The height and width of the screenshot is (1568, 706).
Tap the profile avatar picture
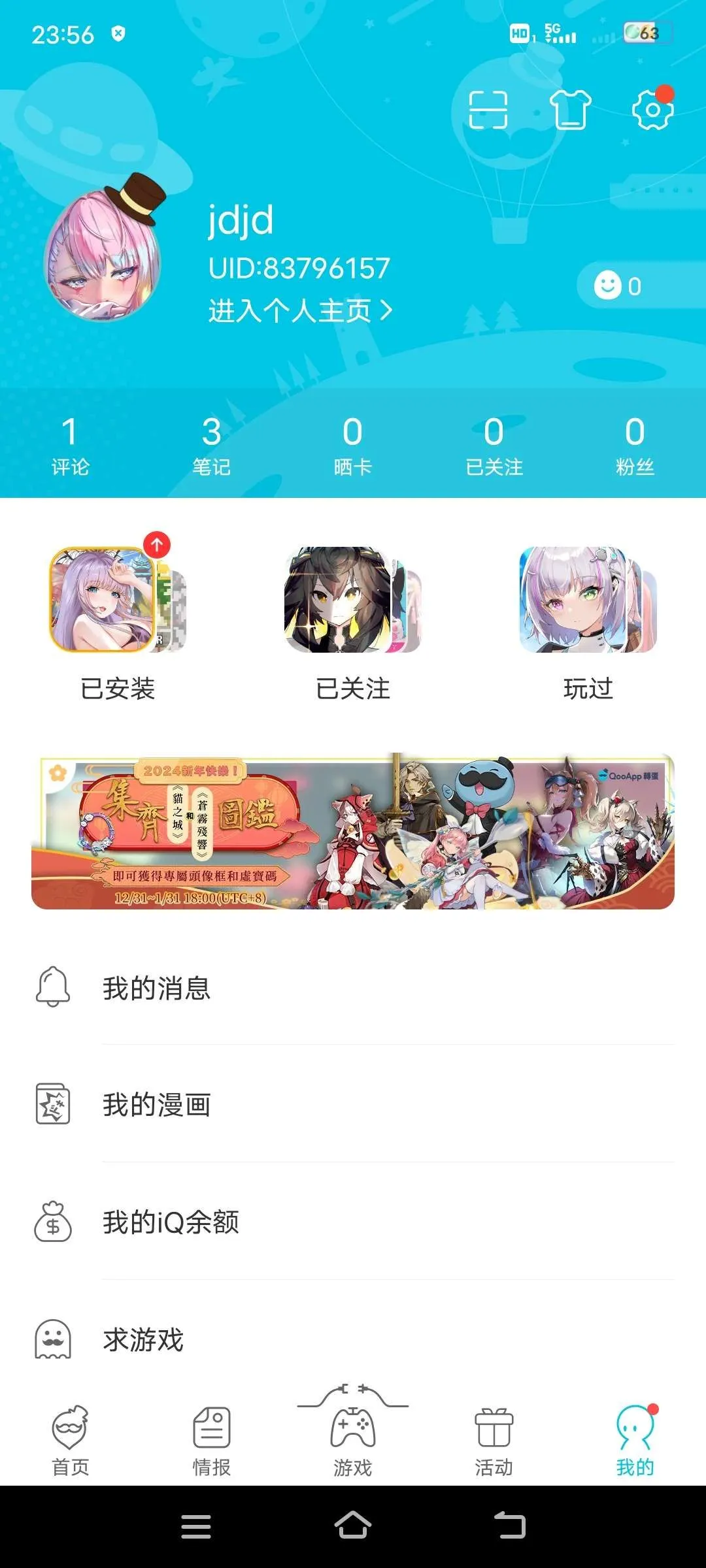click(x=103, y=258)
